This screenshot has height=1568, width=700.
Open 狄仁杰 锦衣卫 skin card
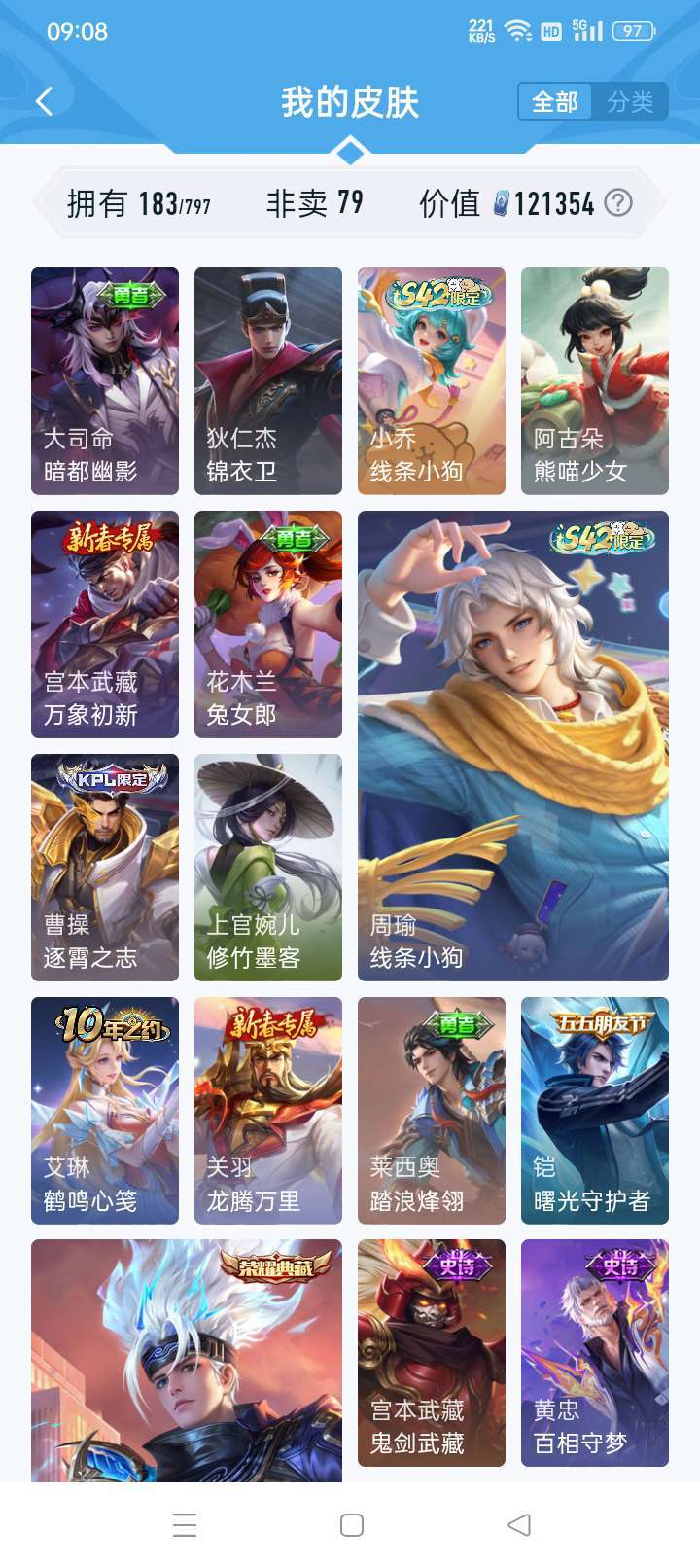point(268,380)
